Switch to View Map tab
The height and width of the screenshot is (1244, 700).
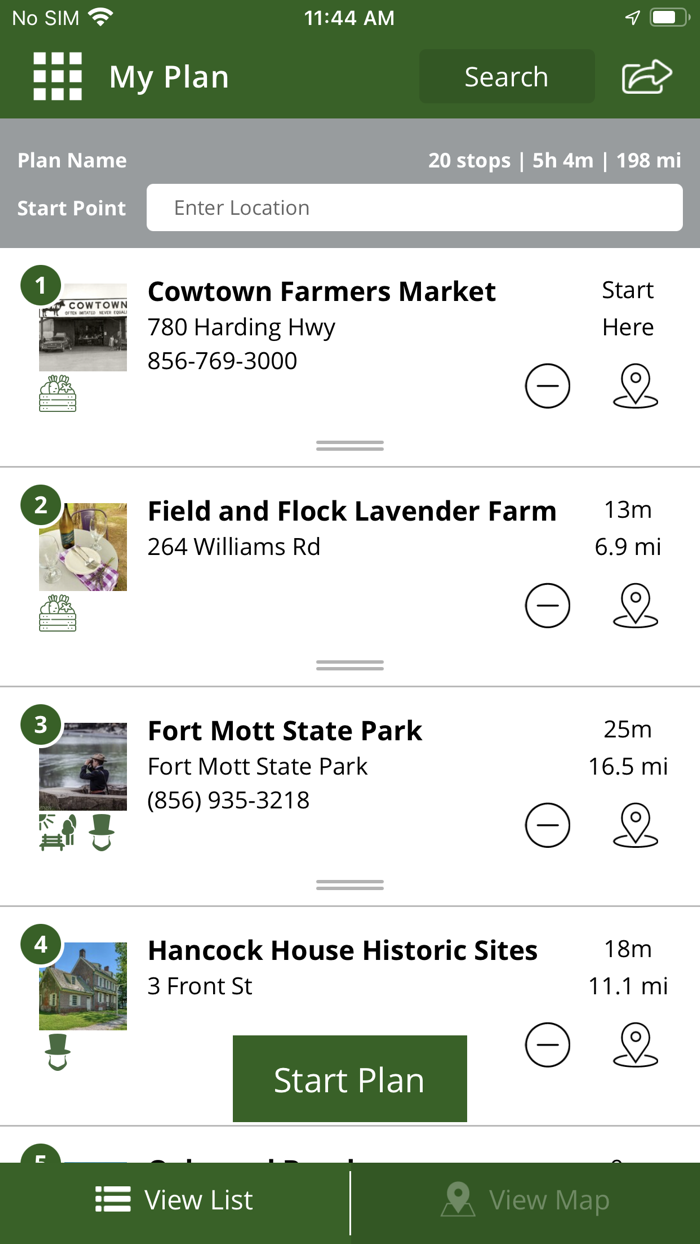(525, 1200)
